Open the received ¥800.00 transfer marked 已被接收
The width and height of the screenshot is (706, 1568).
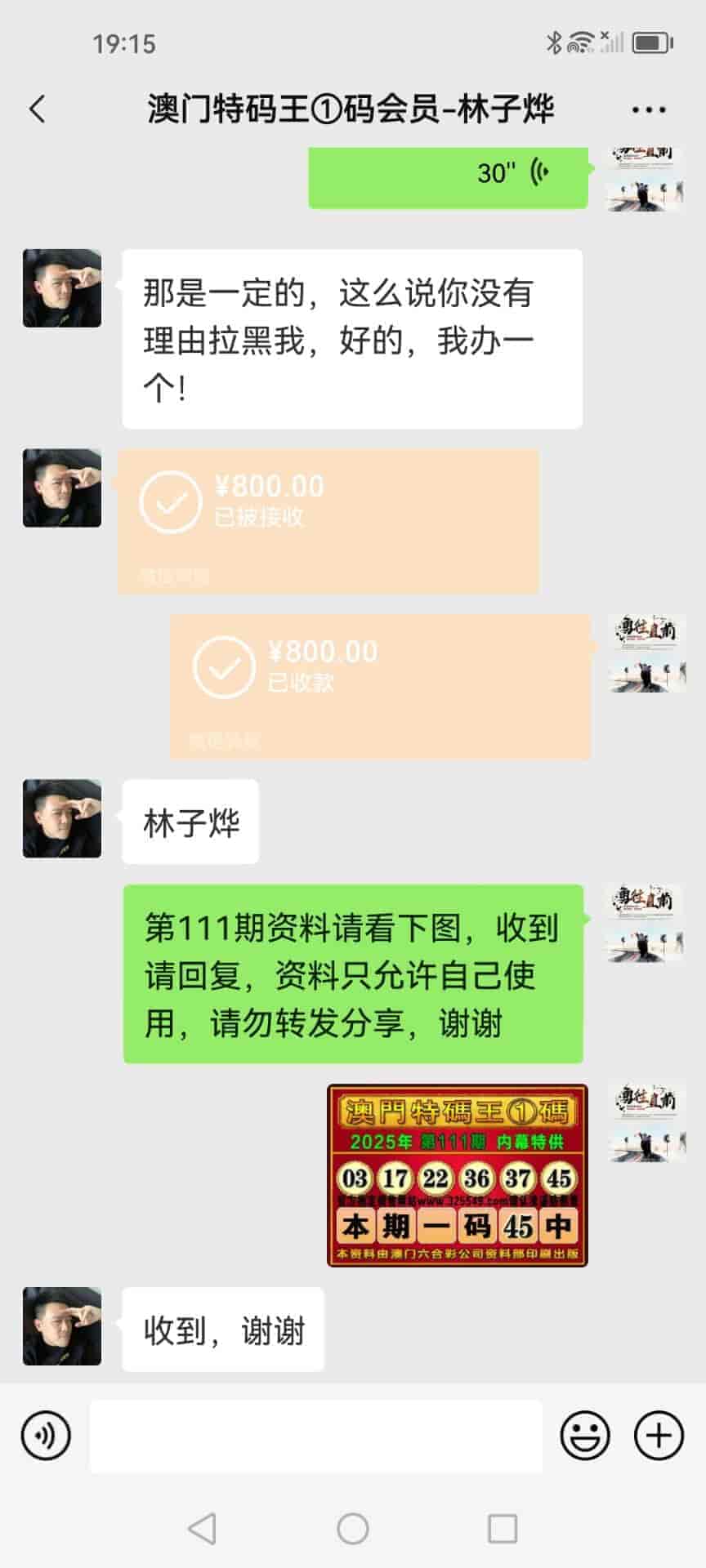[328, 520]
